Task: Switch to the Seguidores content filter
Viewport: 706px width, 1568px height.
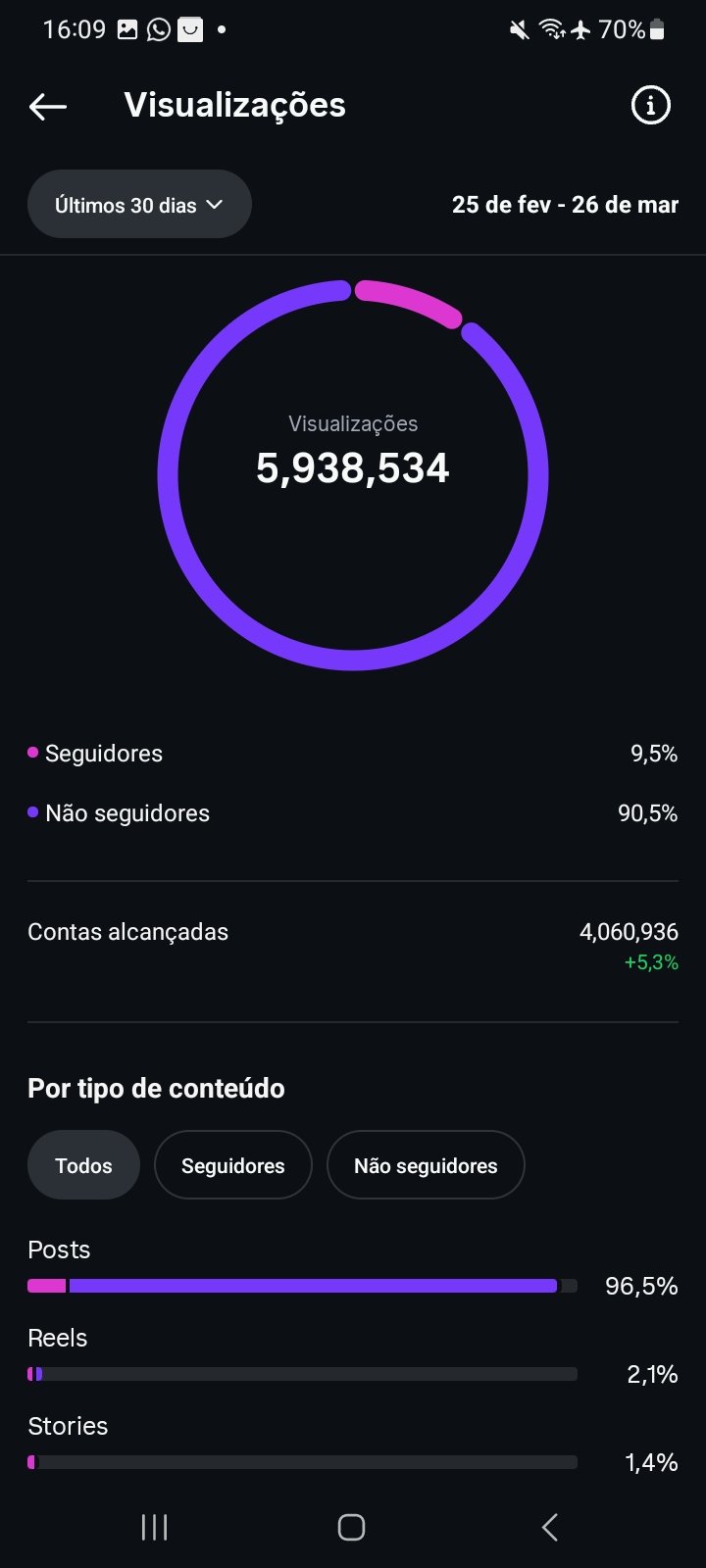Action: coord(233,1165)
